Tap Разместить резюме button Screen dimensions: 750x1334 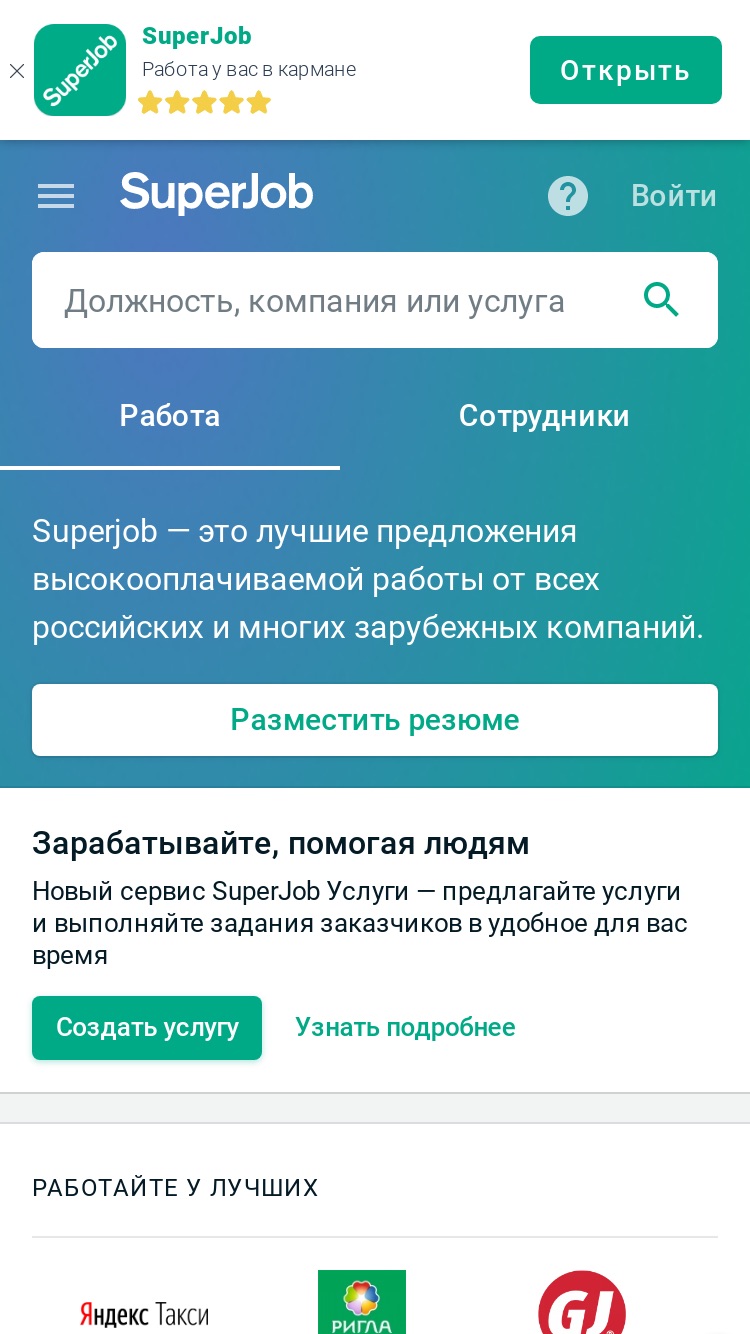pos(375,720)
